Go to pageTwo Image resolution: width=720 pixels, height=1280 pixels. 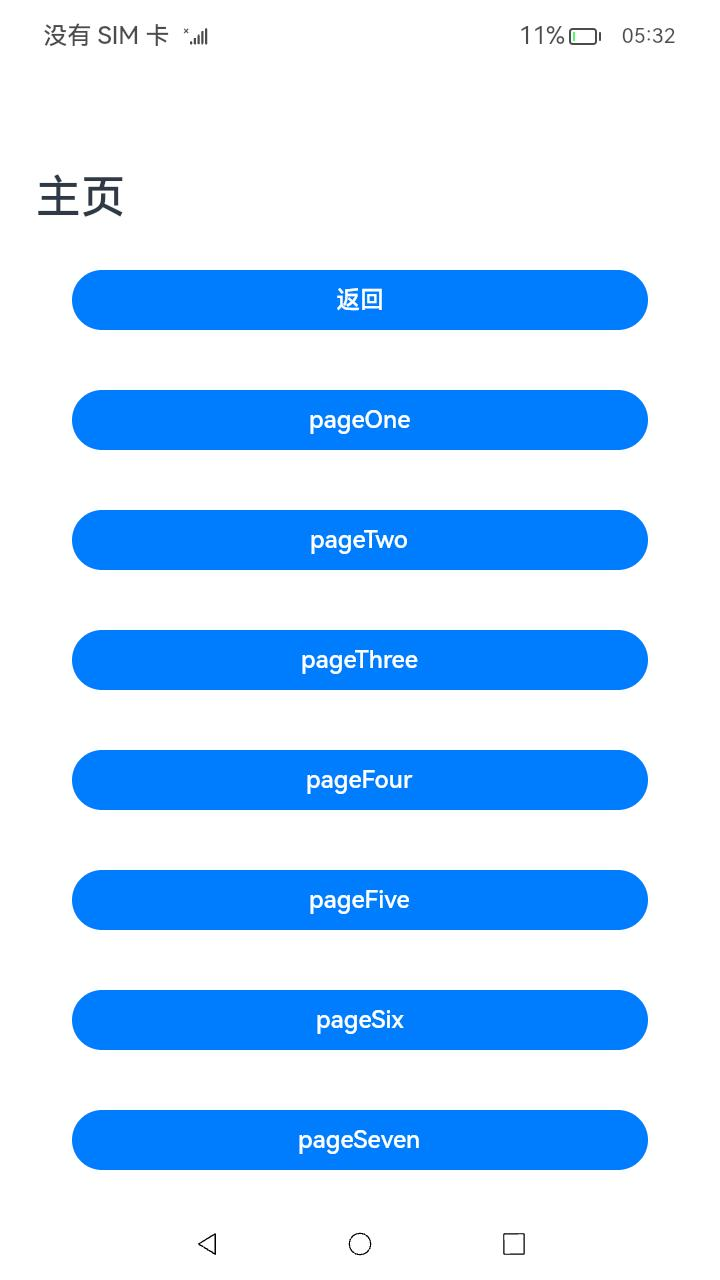tap(360, 540)
